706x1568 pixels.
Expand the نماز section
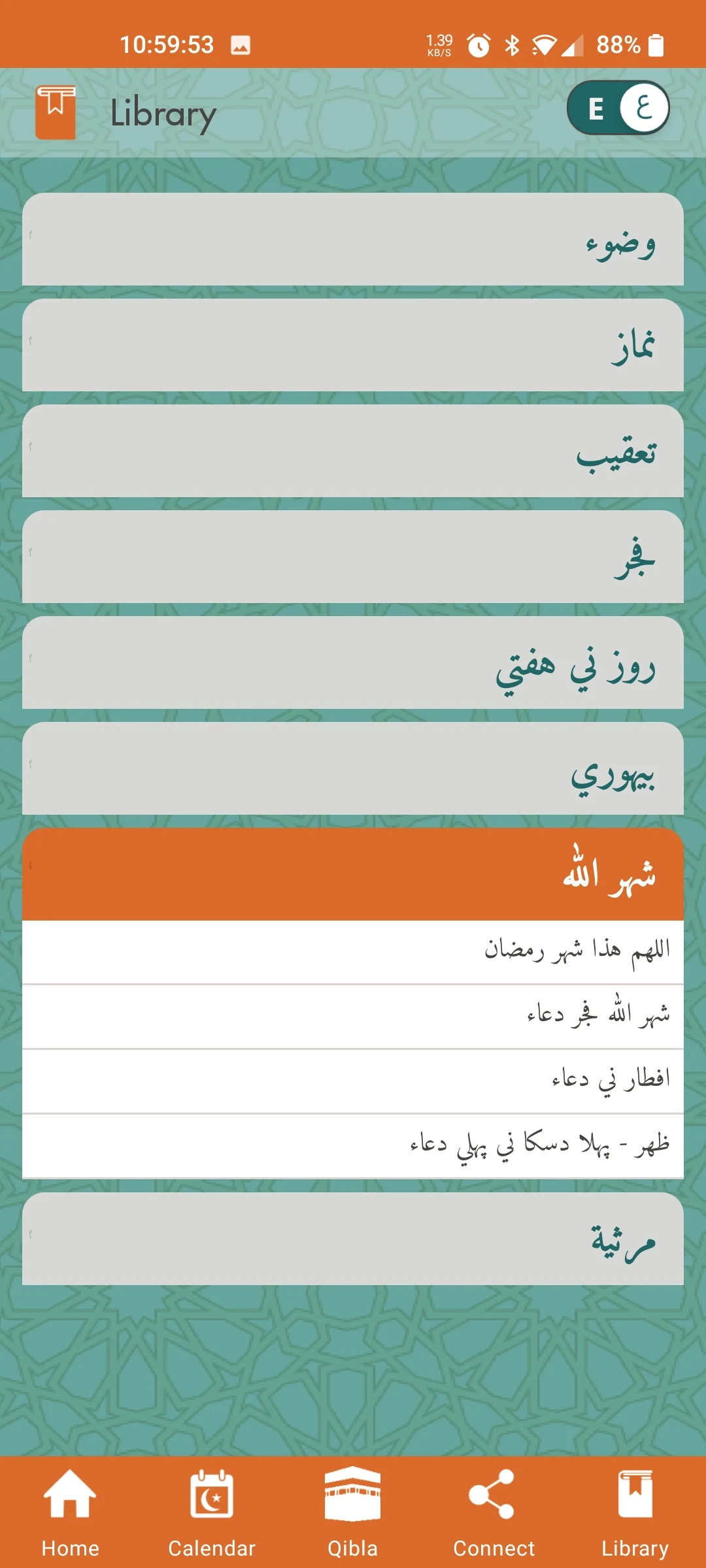353,345
